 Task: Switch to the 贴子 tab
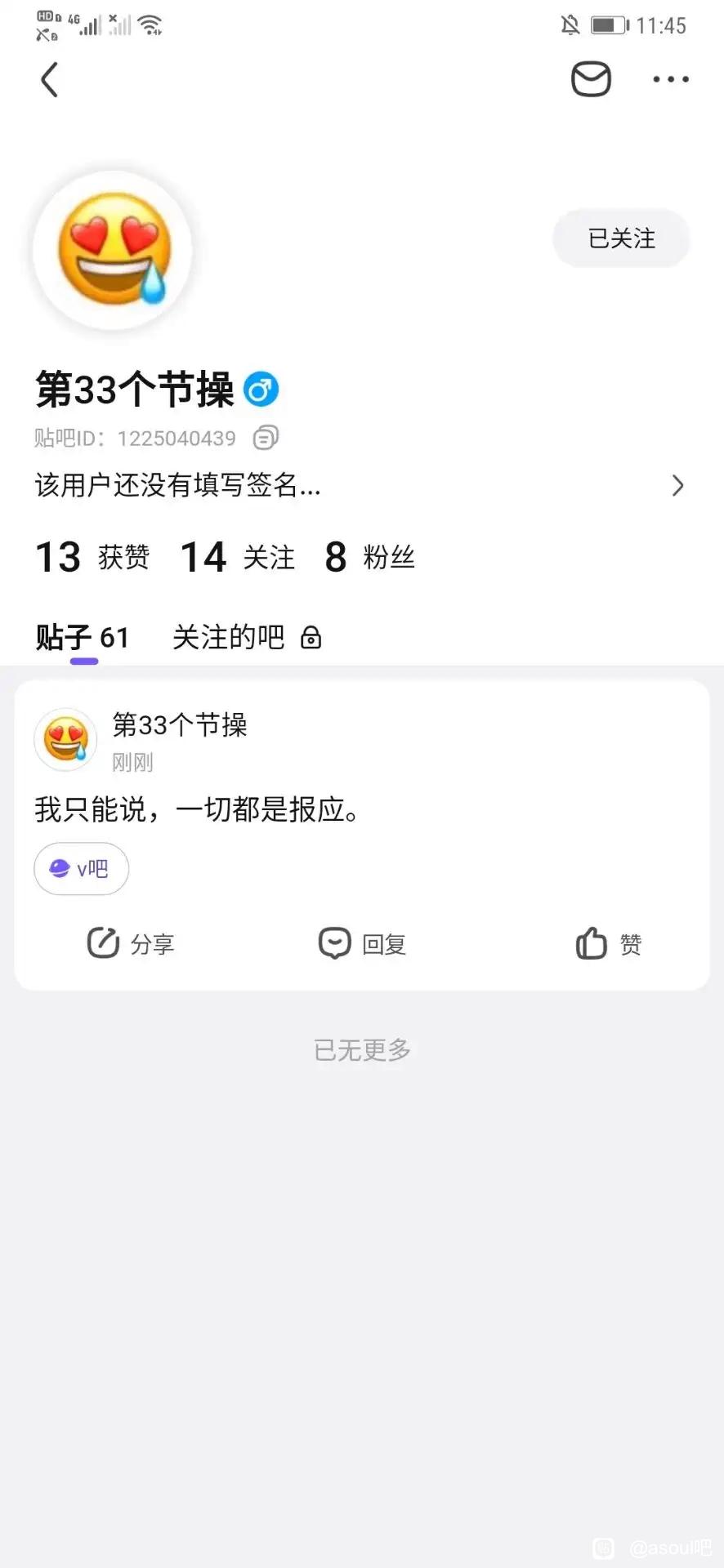[x=83, y=637]
